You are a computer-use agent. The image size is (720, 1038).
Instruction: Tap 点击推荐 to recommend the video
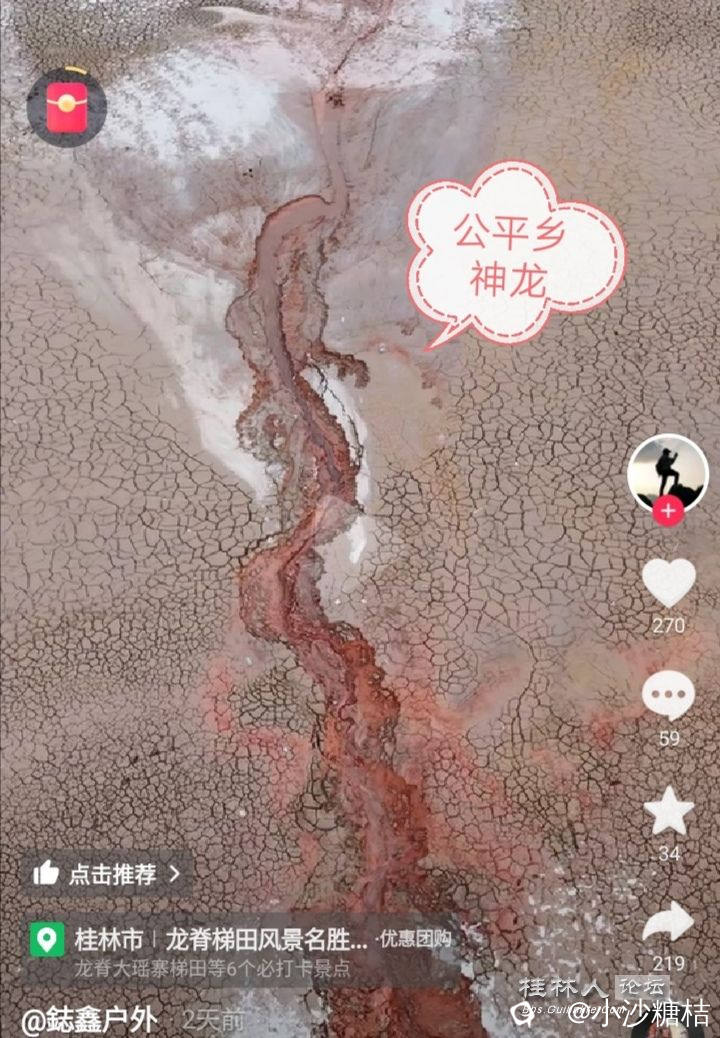110,874
